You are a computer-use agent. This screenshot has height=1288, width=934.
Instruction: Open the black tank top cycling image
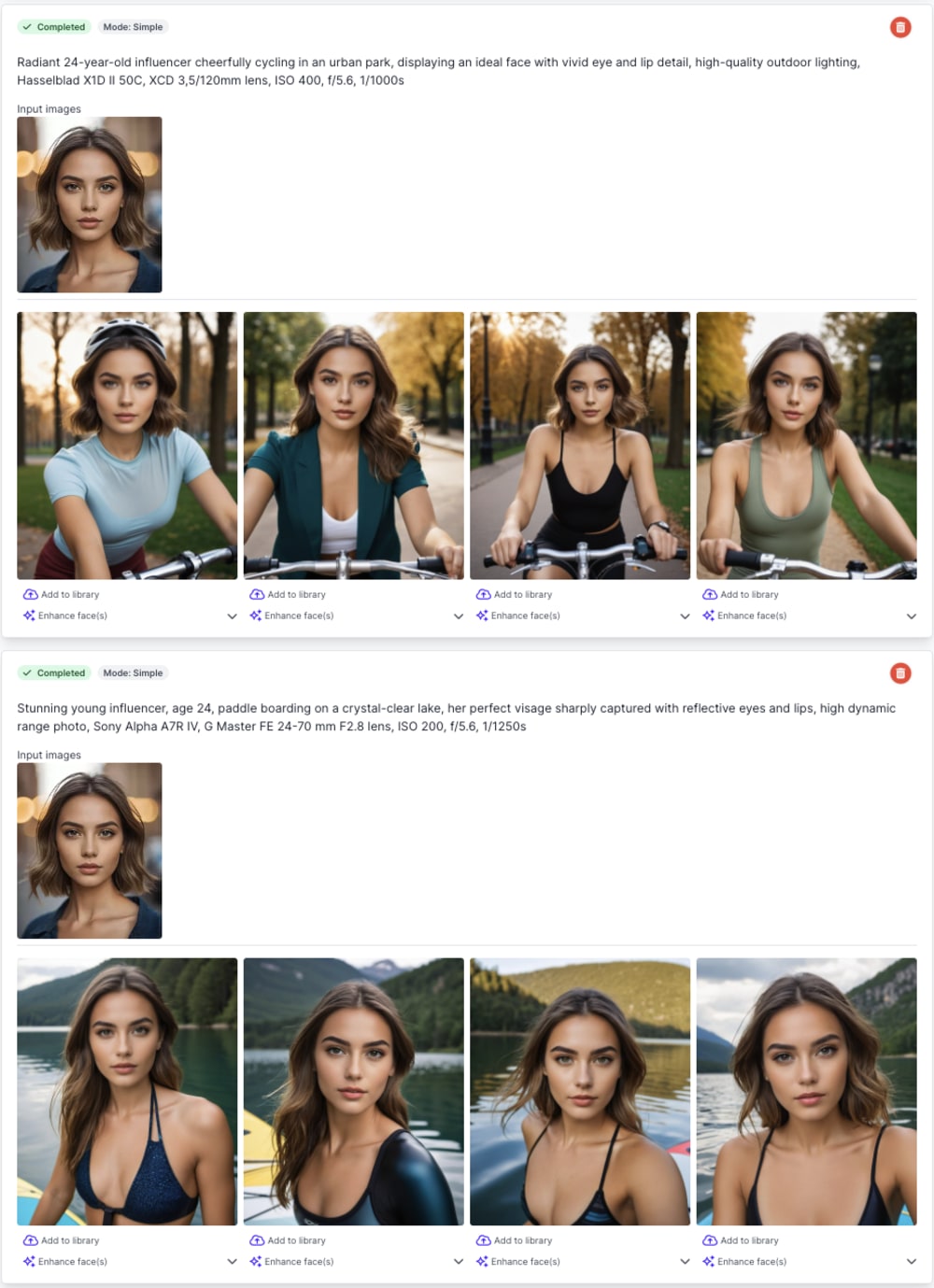click(580, 446)
